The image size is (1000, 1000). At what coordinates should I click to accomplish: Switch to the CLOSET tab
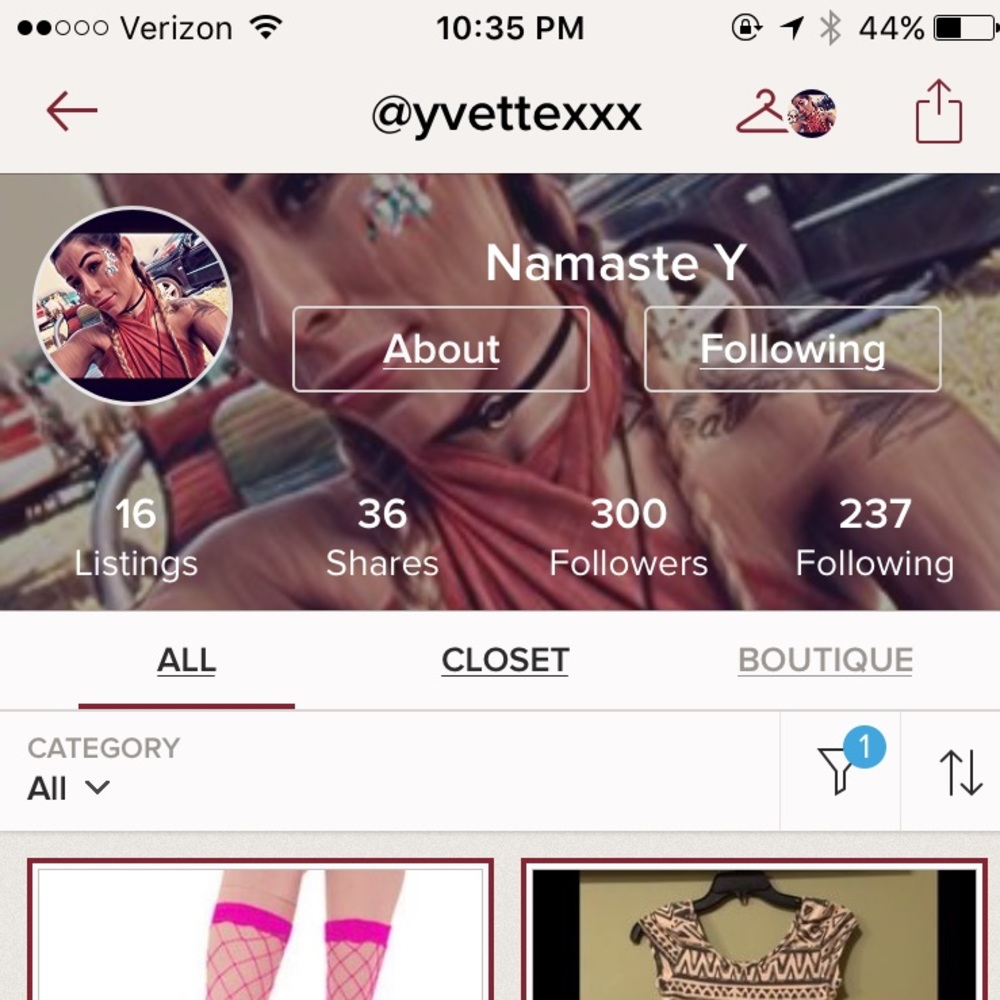pos(505,661)
